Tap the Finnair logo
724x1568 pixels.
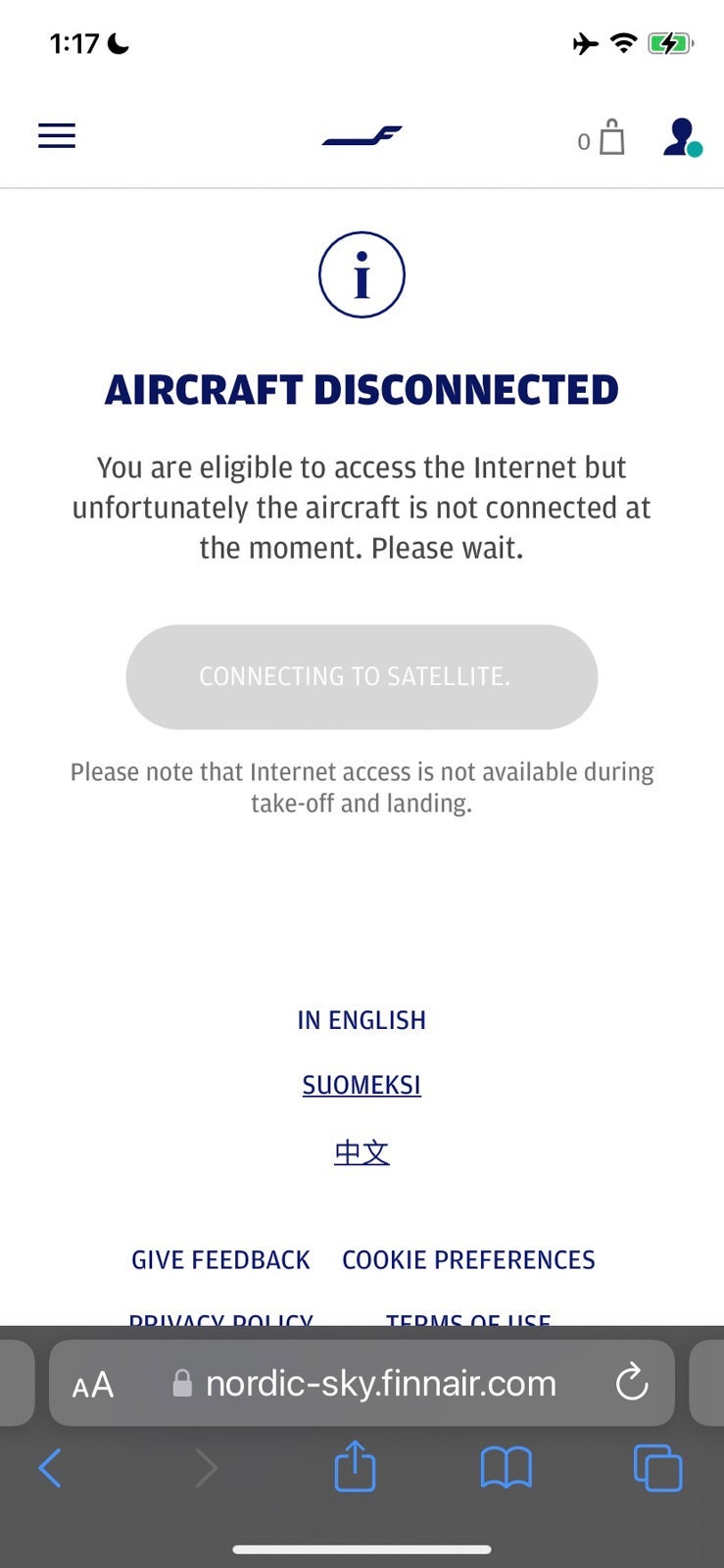point(362,137)
